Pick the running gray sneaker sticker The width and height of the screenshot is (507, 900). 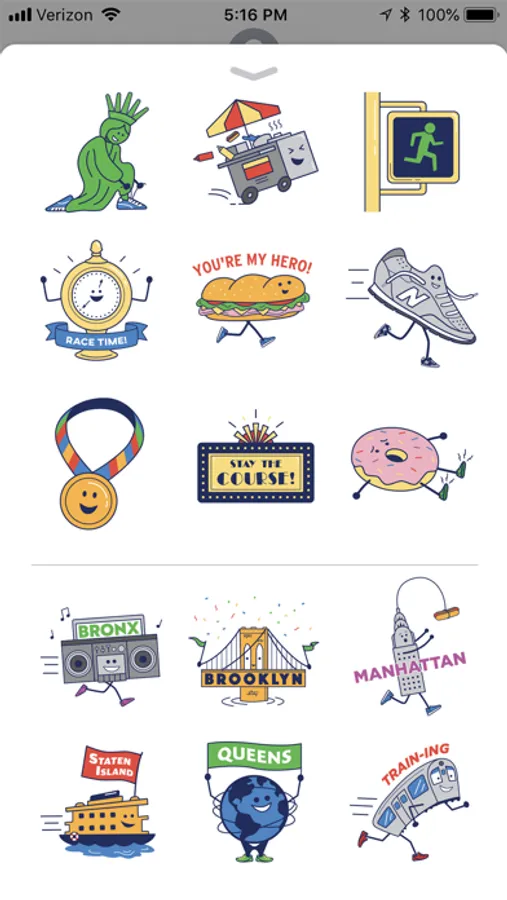click(x=412, y=307)
